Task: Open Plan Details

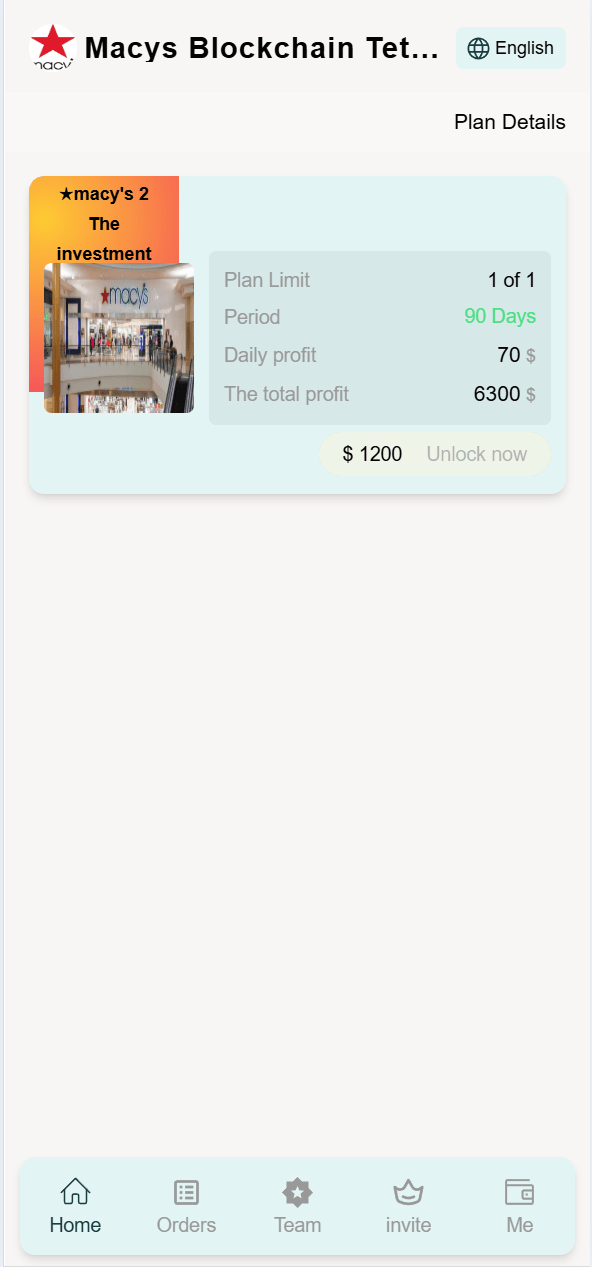Action: [x=509, y=122]
